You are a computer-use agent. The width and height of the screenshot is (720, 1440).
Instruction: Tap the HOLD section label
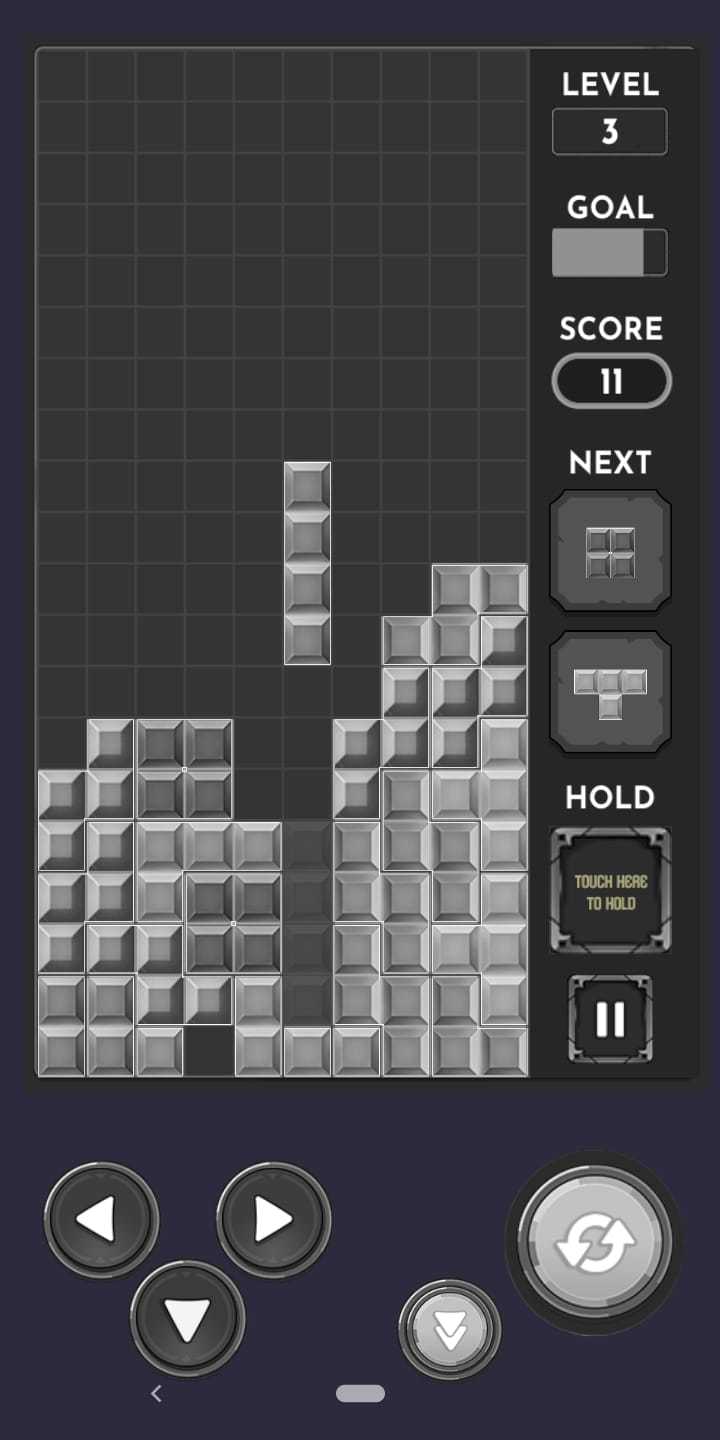tap(610, 797)
